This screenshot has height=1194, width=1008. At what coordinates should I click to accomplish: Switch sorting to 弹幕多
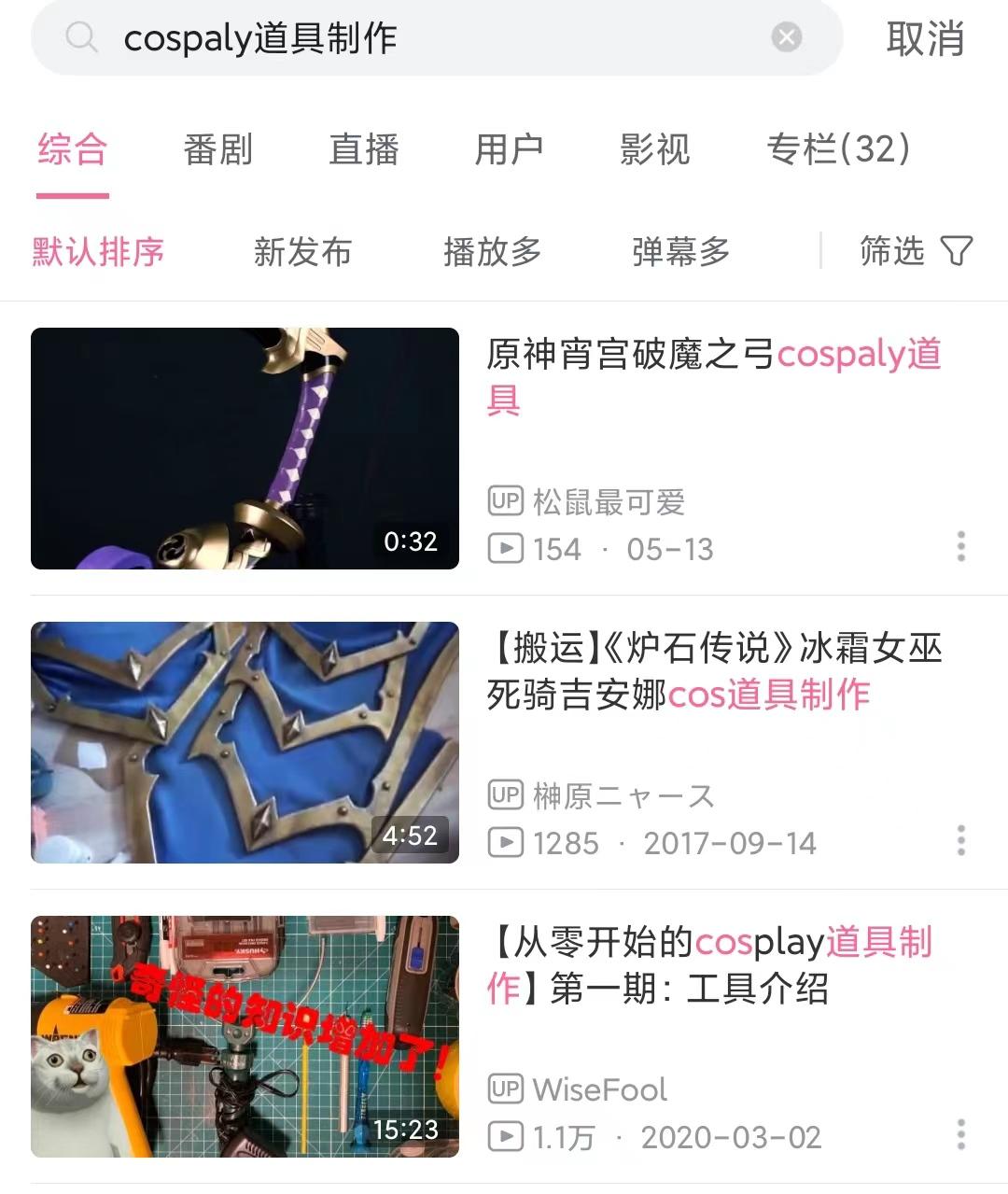[680, 251]
